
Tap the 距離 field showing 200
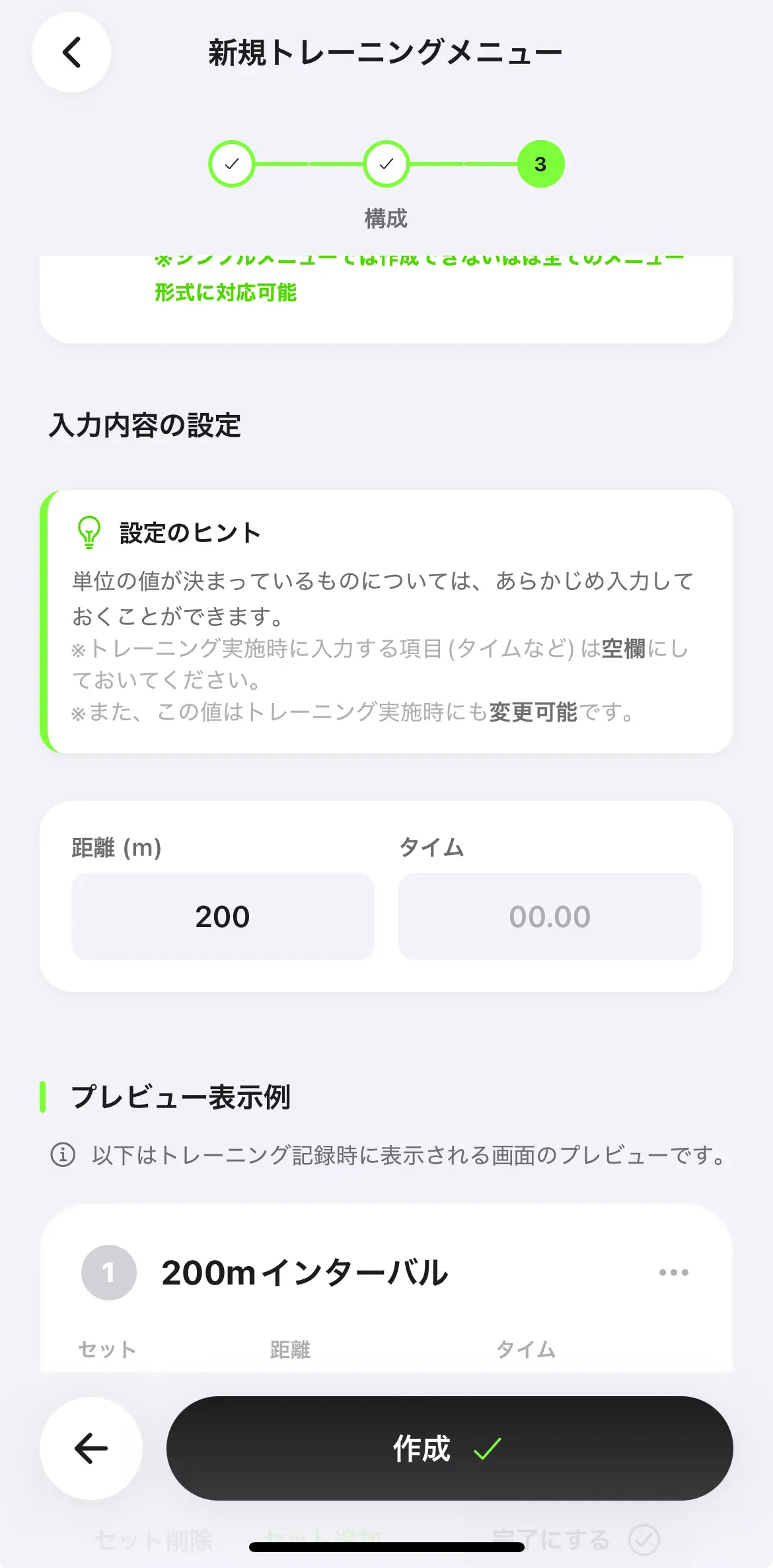223,916
